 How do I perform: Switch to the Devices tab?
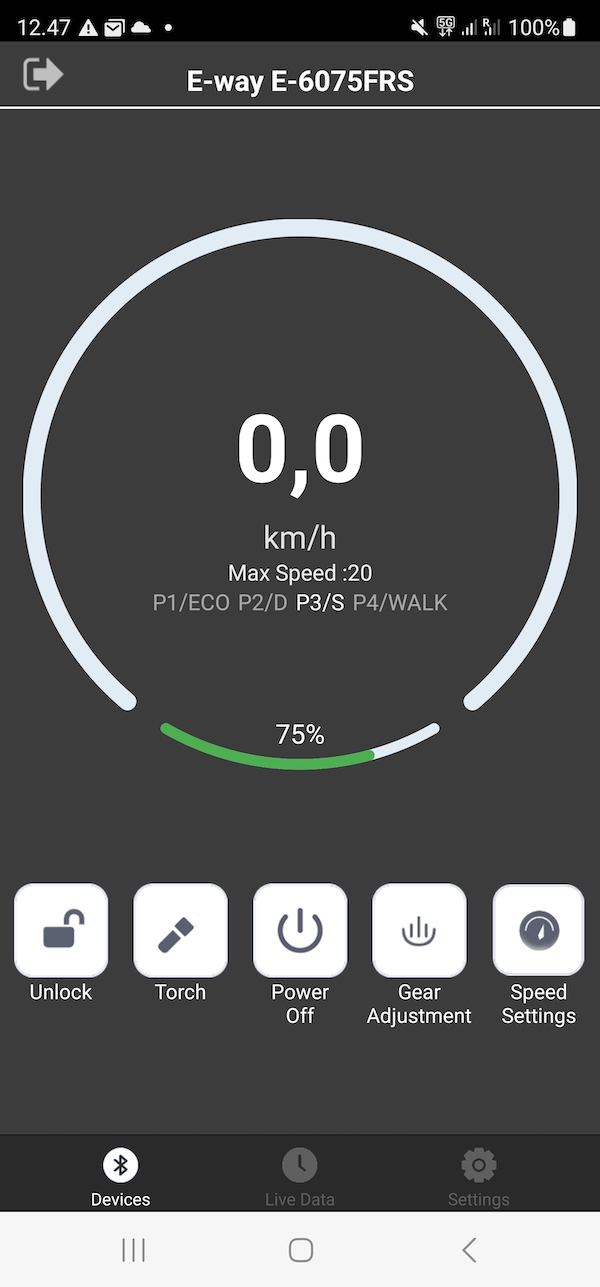121,1177
